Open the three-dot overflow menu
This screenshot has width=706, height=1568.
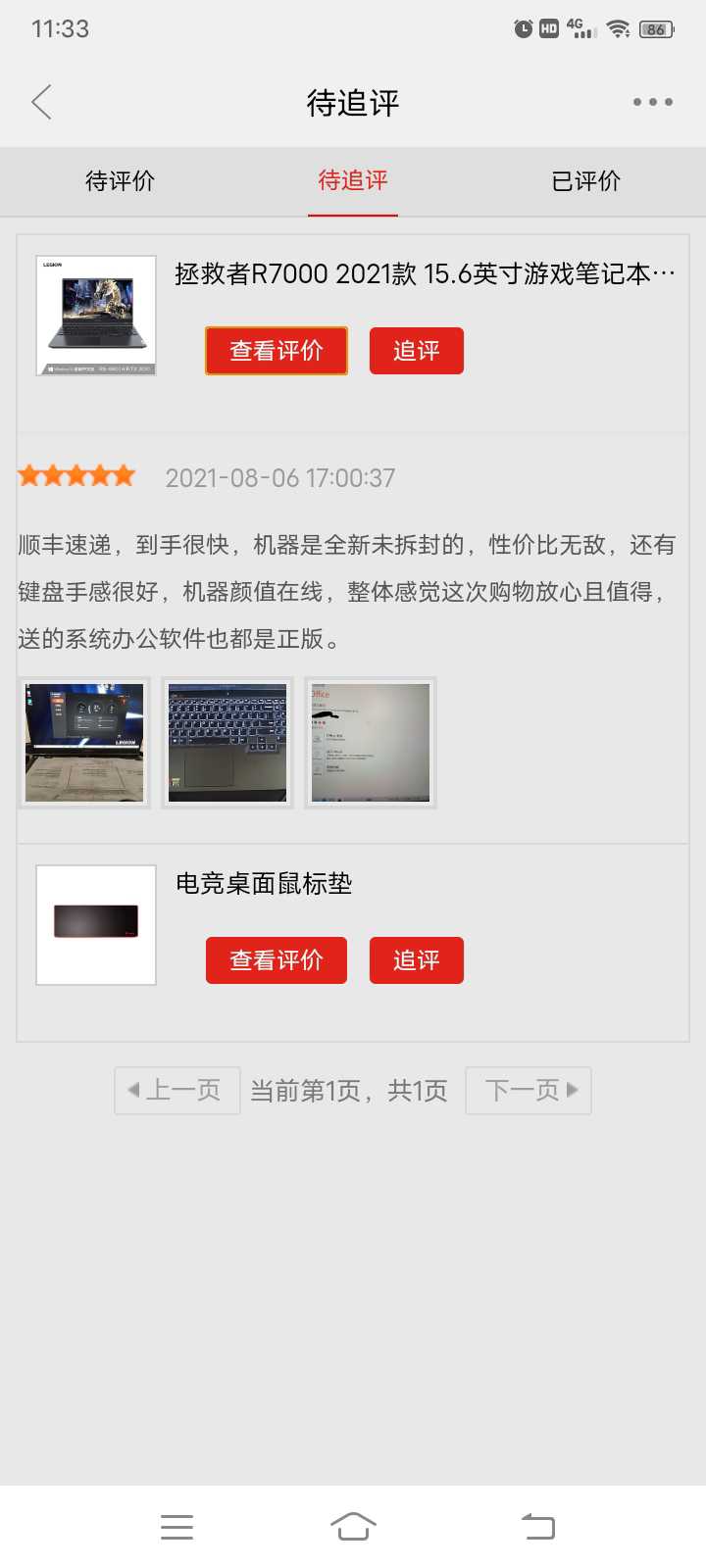(652, 102)
